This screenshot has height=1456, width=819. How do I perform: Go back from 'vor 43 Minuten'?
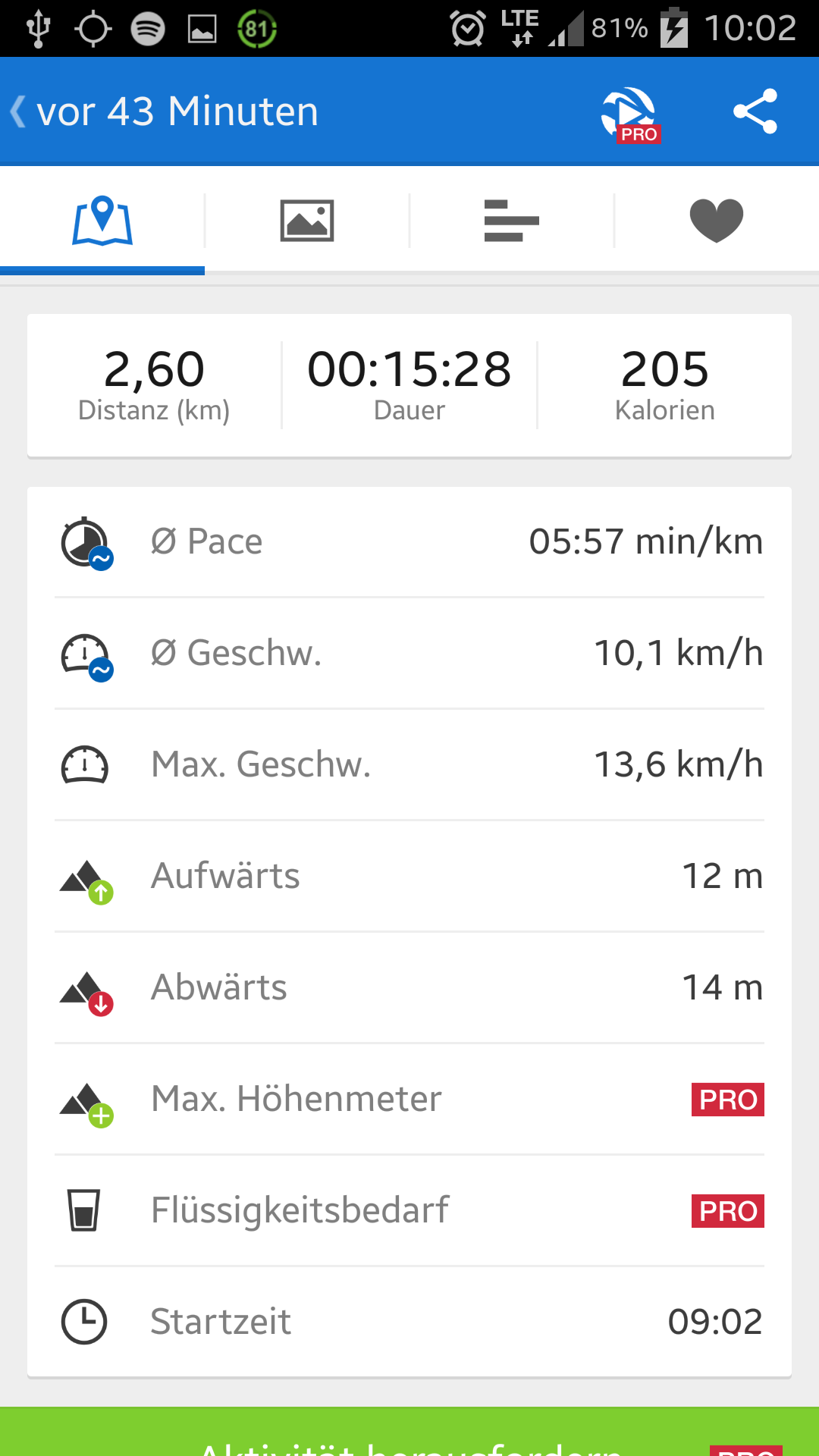click(x=20, y=111)
